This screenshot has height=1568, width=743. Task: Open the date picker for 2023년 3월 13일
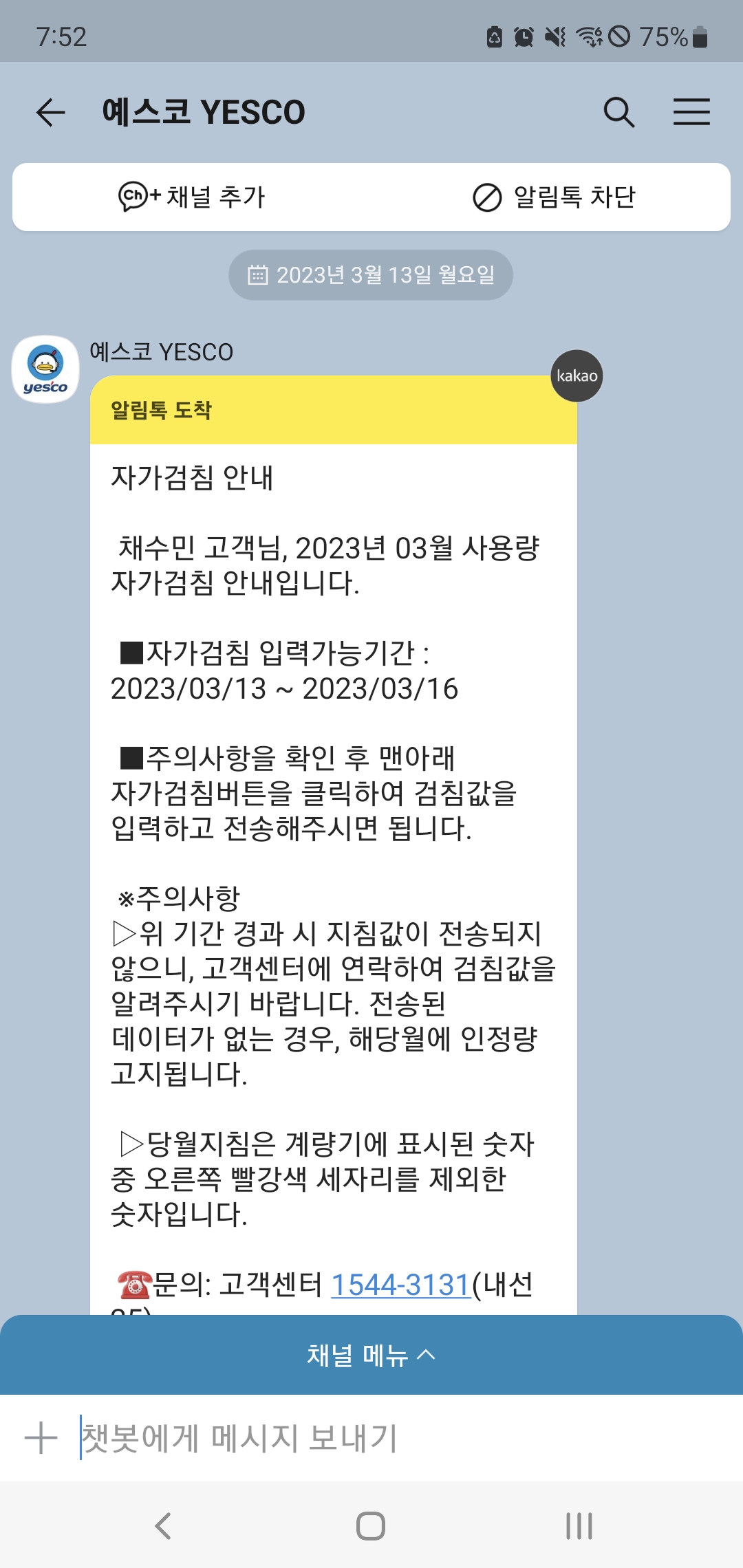coord(371,275)
